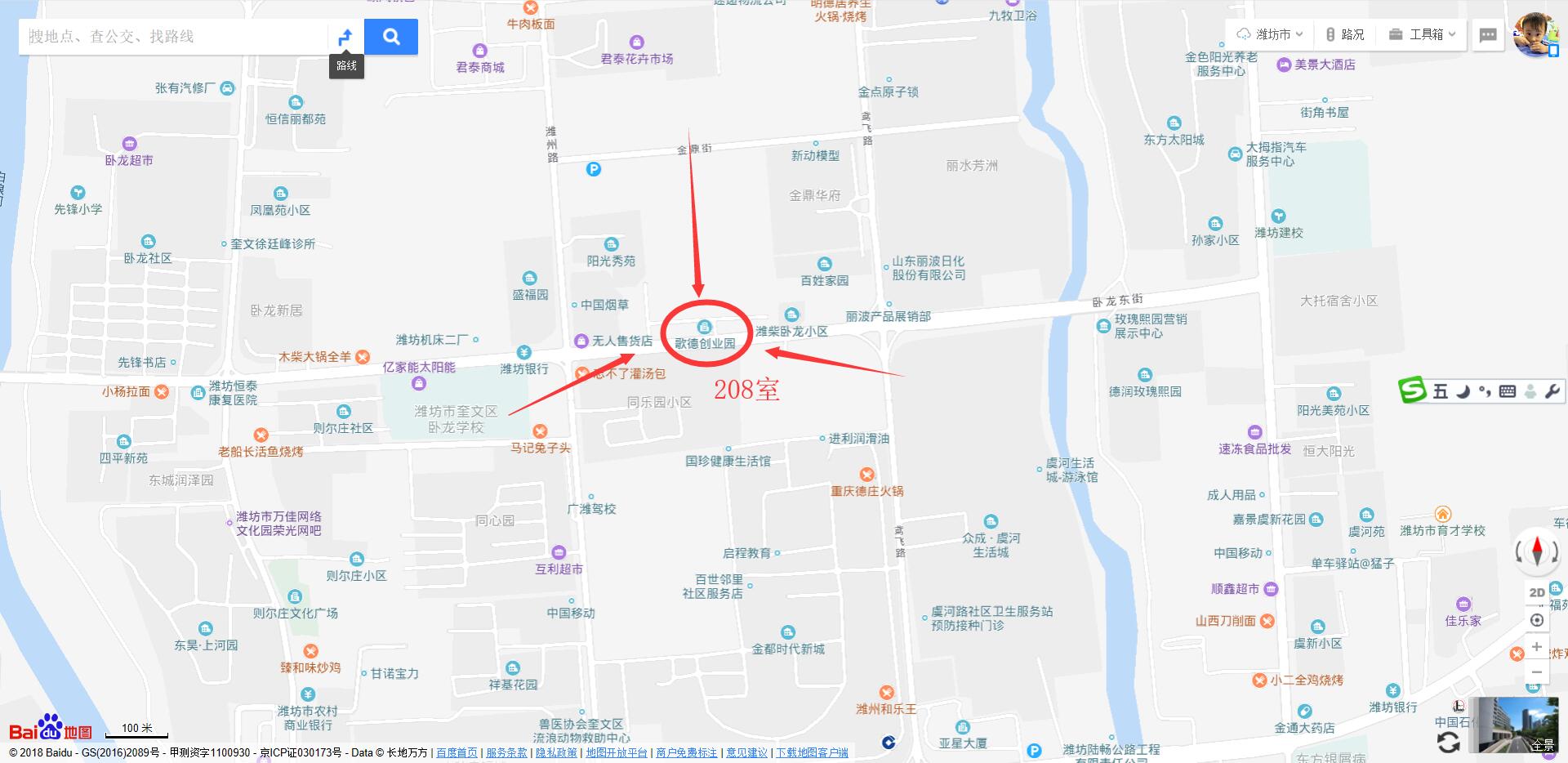Tap the blue search magnifier button

pos(391,37)
